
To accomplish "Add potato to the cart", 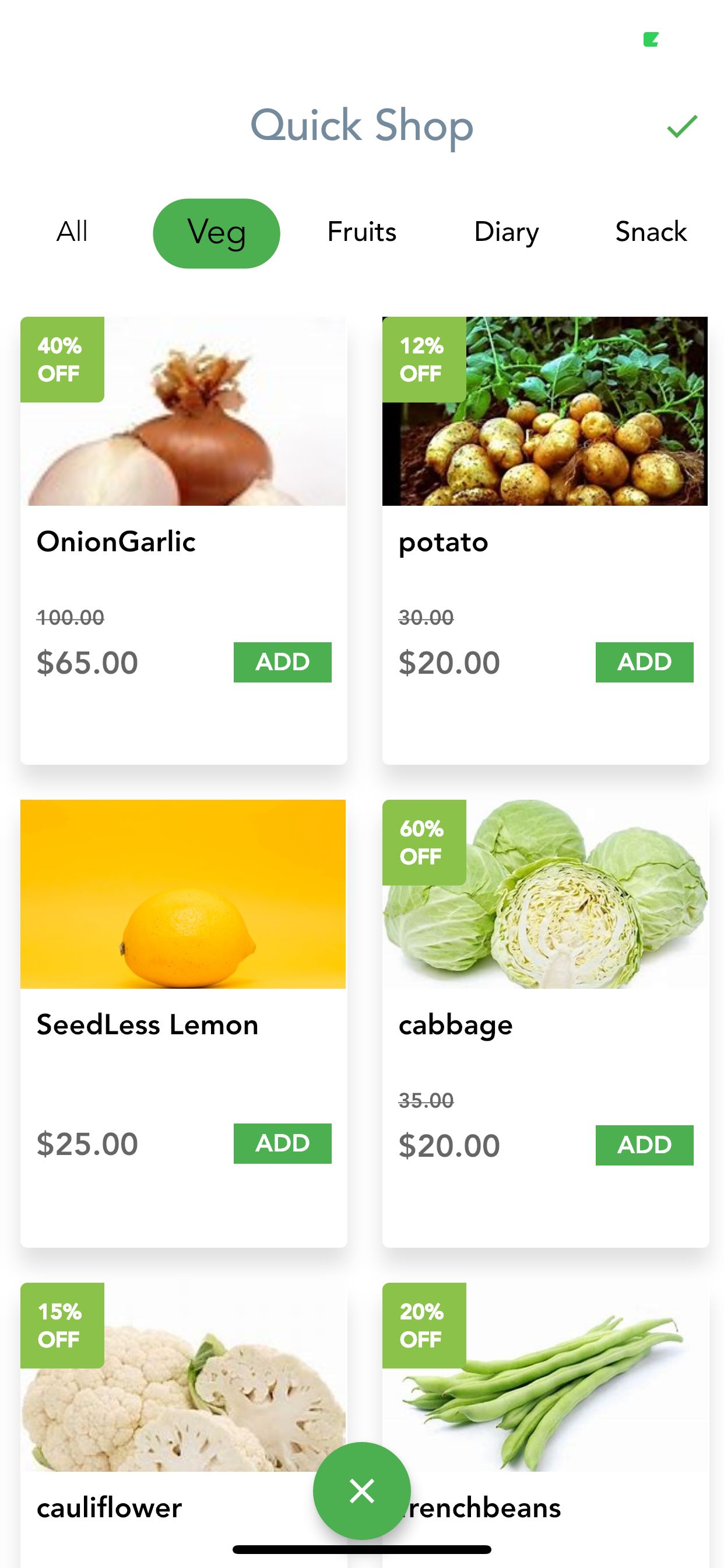I will (644, 661).
